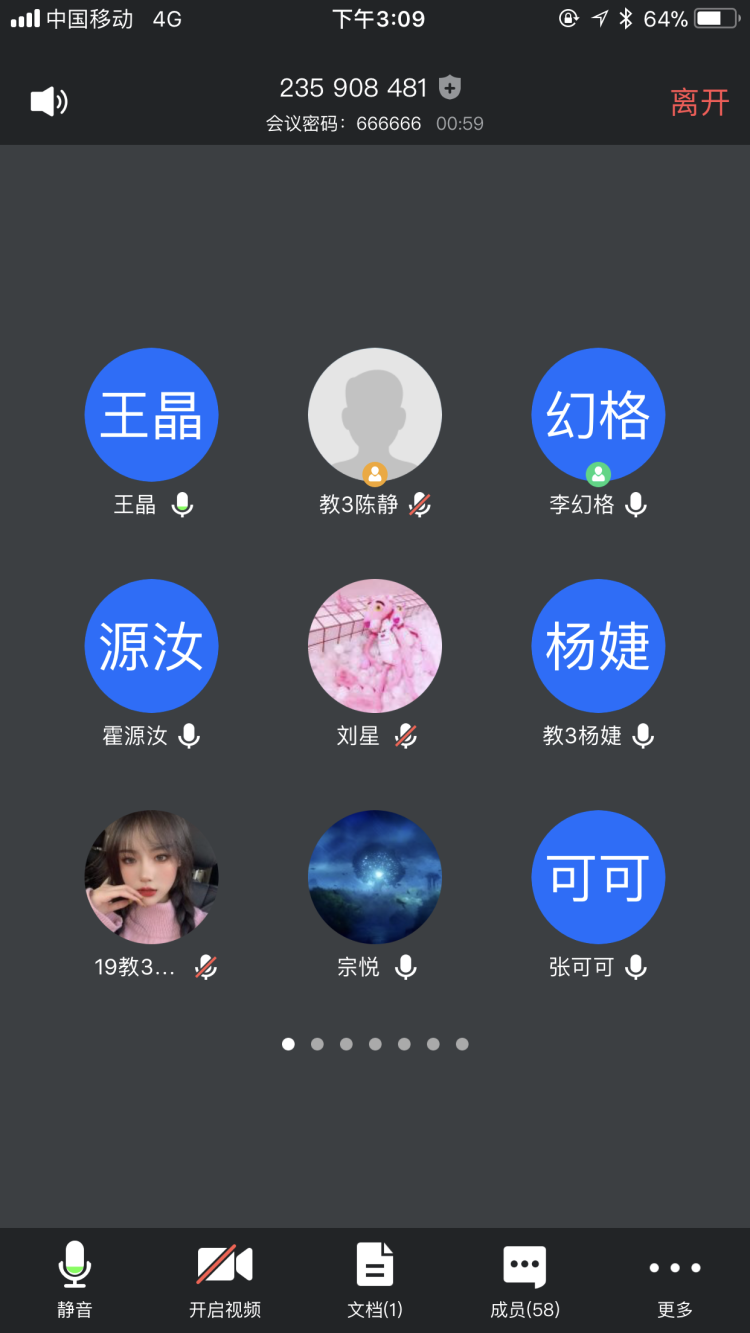
Task: Open participant 霍源汝's tile
Action: (151, 646)
